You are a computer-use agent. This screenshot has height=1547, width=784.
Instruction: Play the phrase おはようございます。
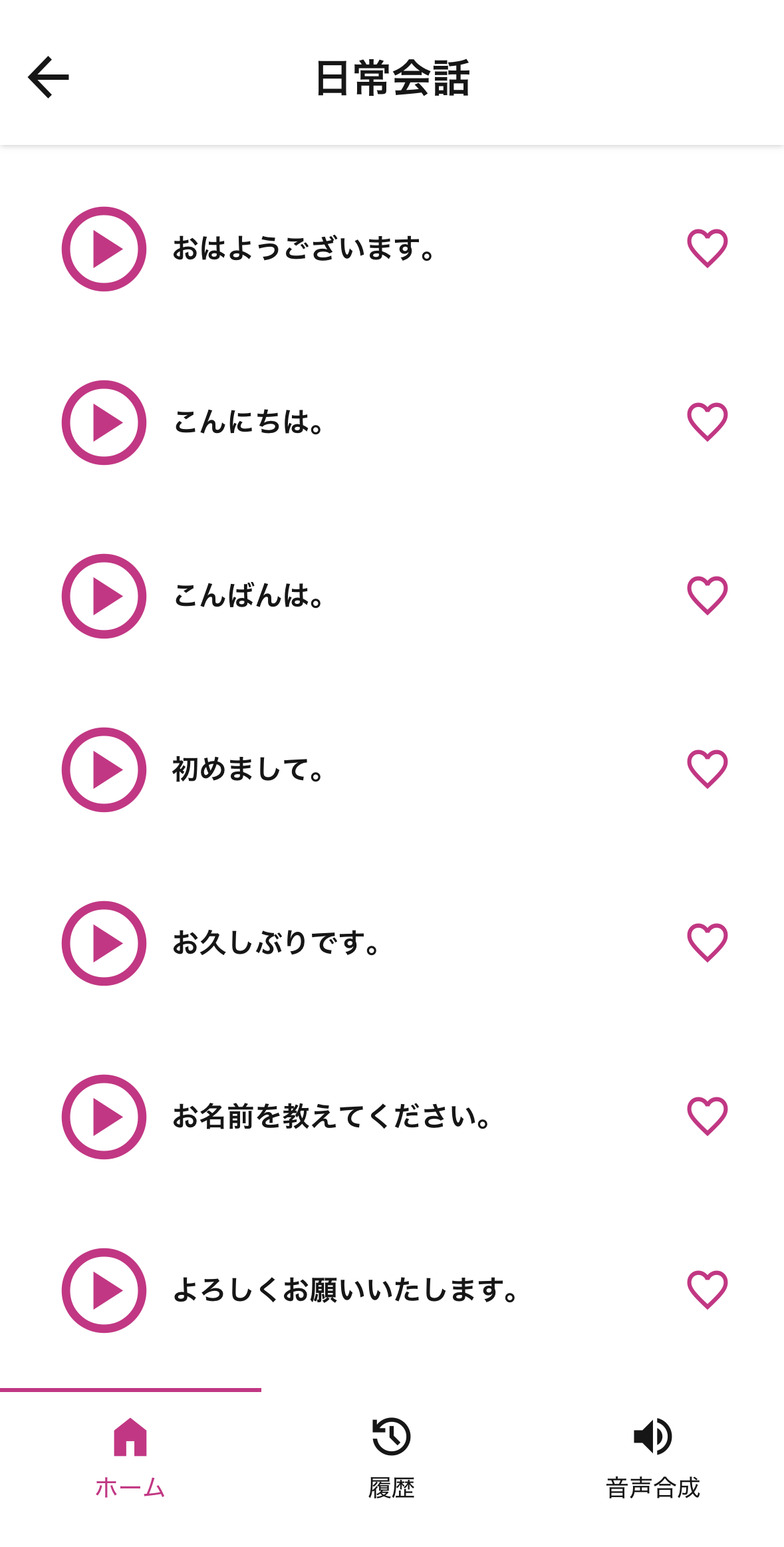(104, 249)
